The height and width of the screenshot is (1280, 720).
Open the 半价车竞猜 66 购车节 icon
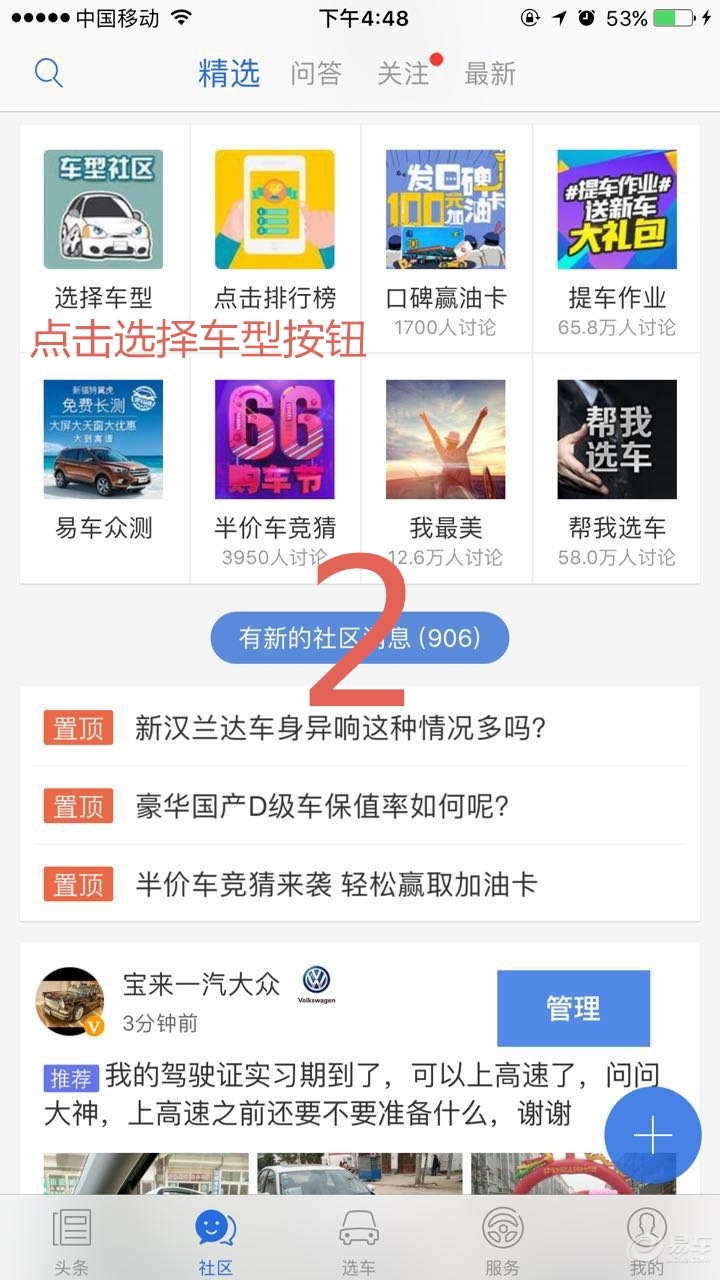(274, 438)
